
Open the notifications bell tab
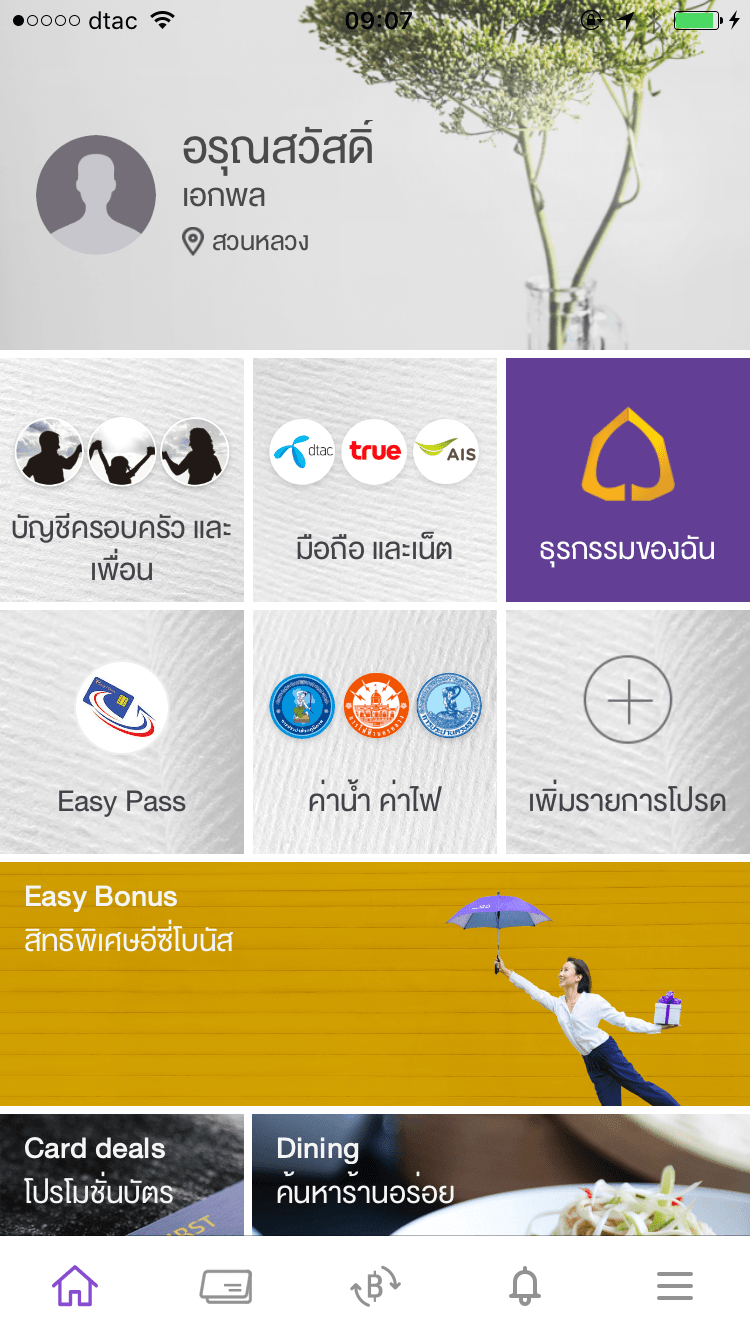525,1286
